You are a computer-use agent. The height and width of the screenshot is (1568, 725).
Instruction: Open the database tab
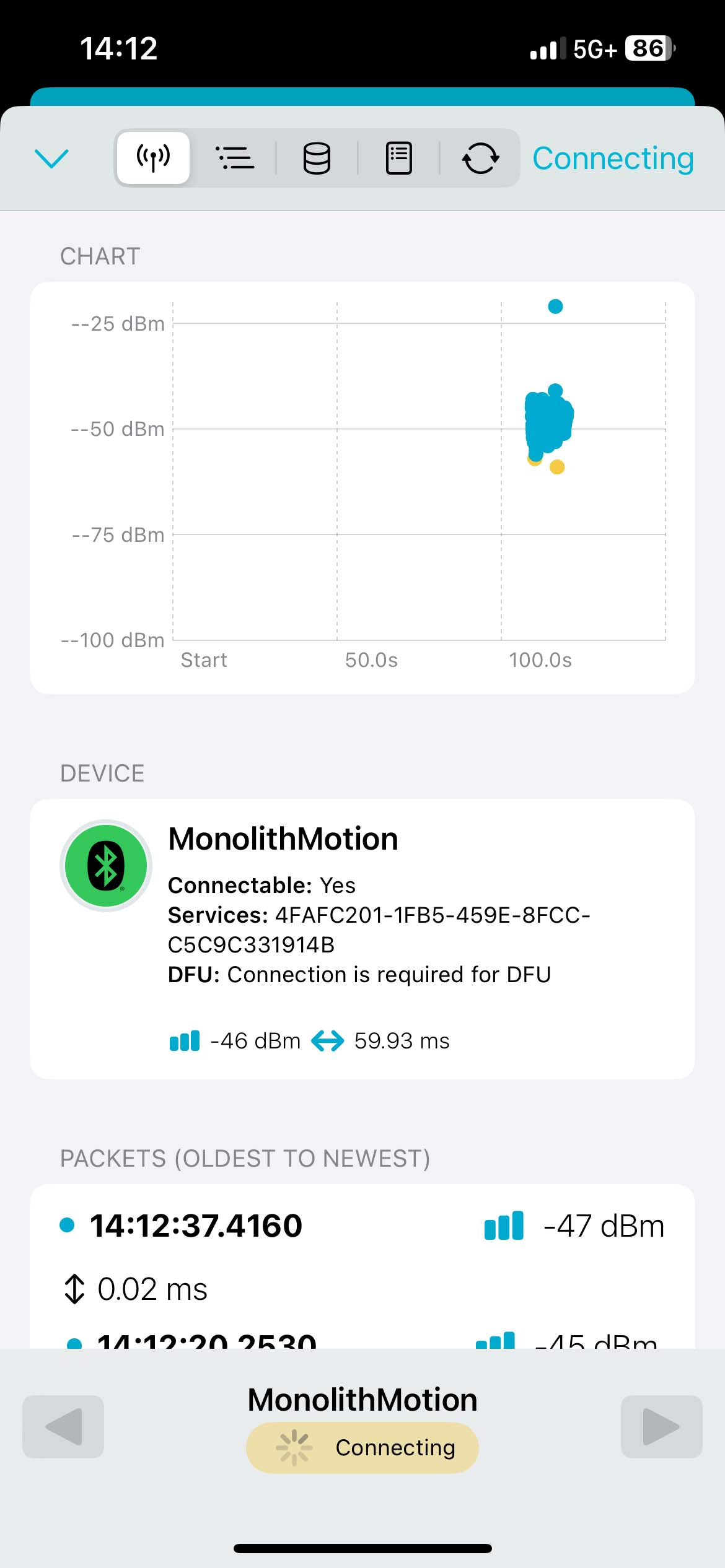(x=317, y=158)
